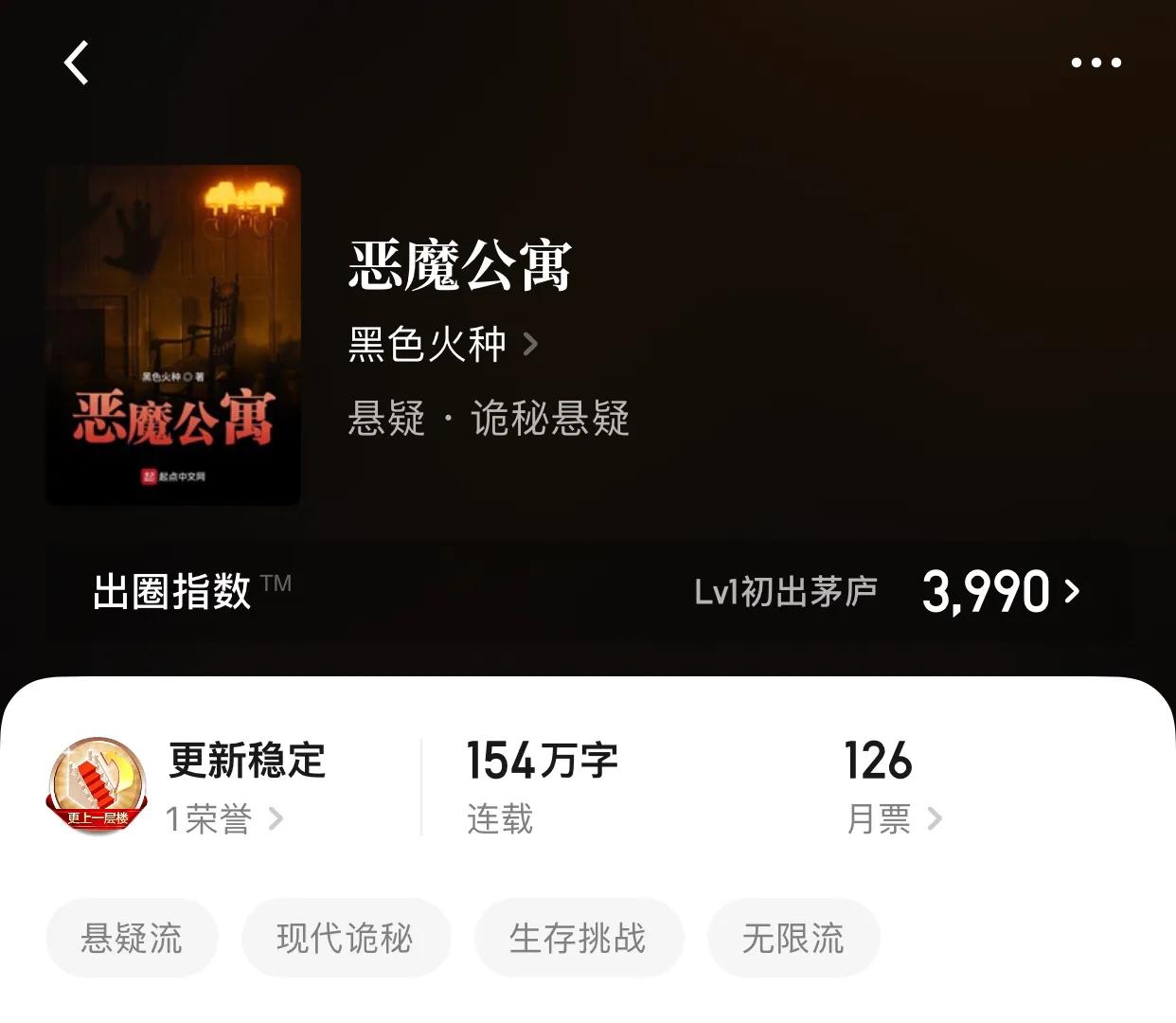Image resolution: width=1176 pixels, height=1023 pixels.
Task: Open the 恶魔公寓 book cover
Action: point(173,334)
